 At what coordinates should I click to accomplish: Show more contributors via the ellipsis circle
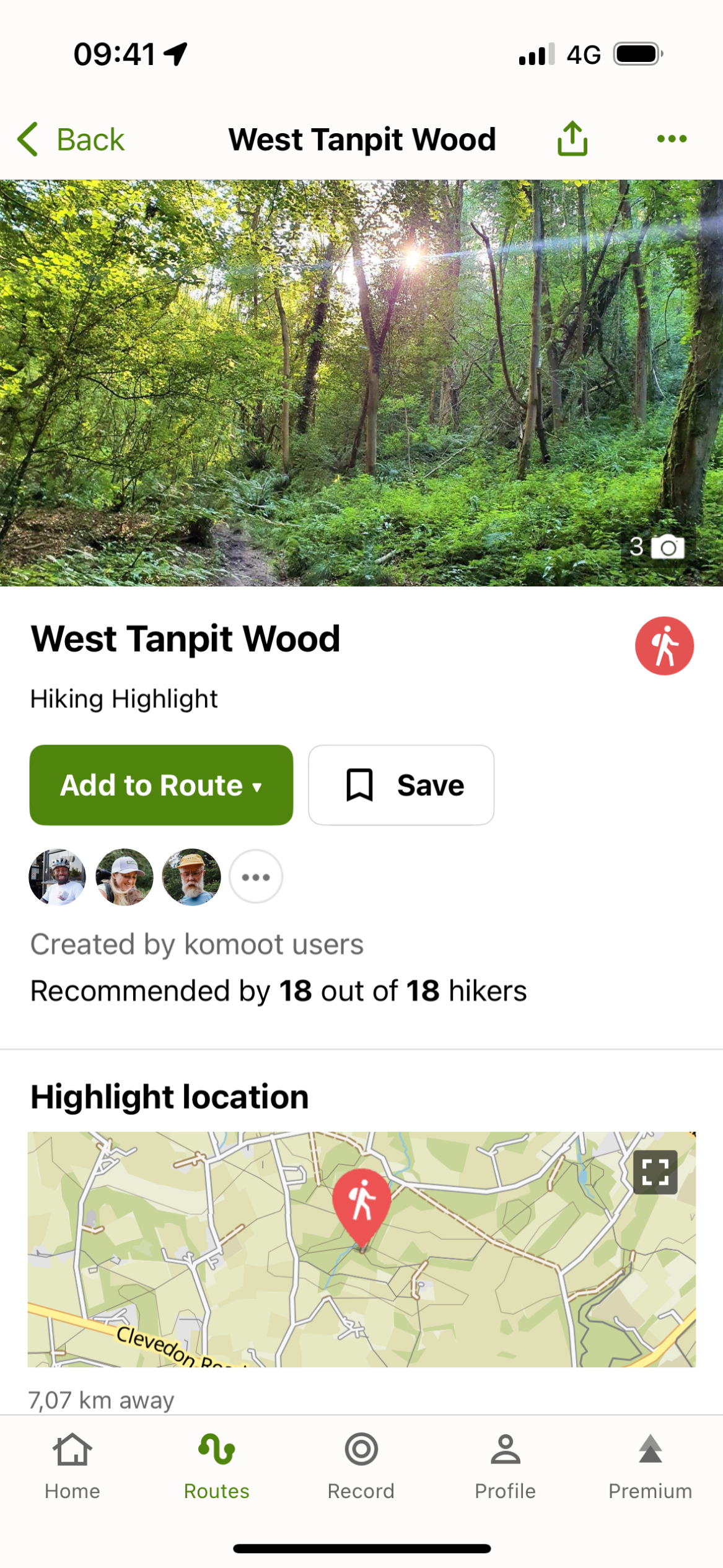[x=256, y=877]
